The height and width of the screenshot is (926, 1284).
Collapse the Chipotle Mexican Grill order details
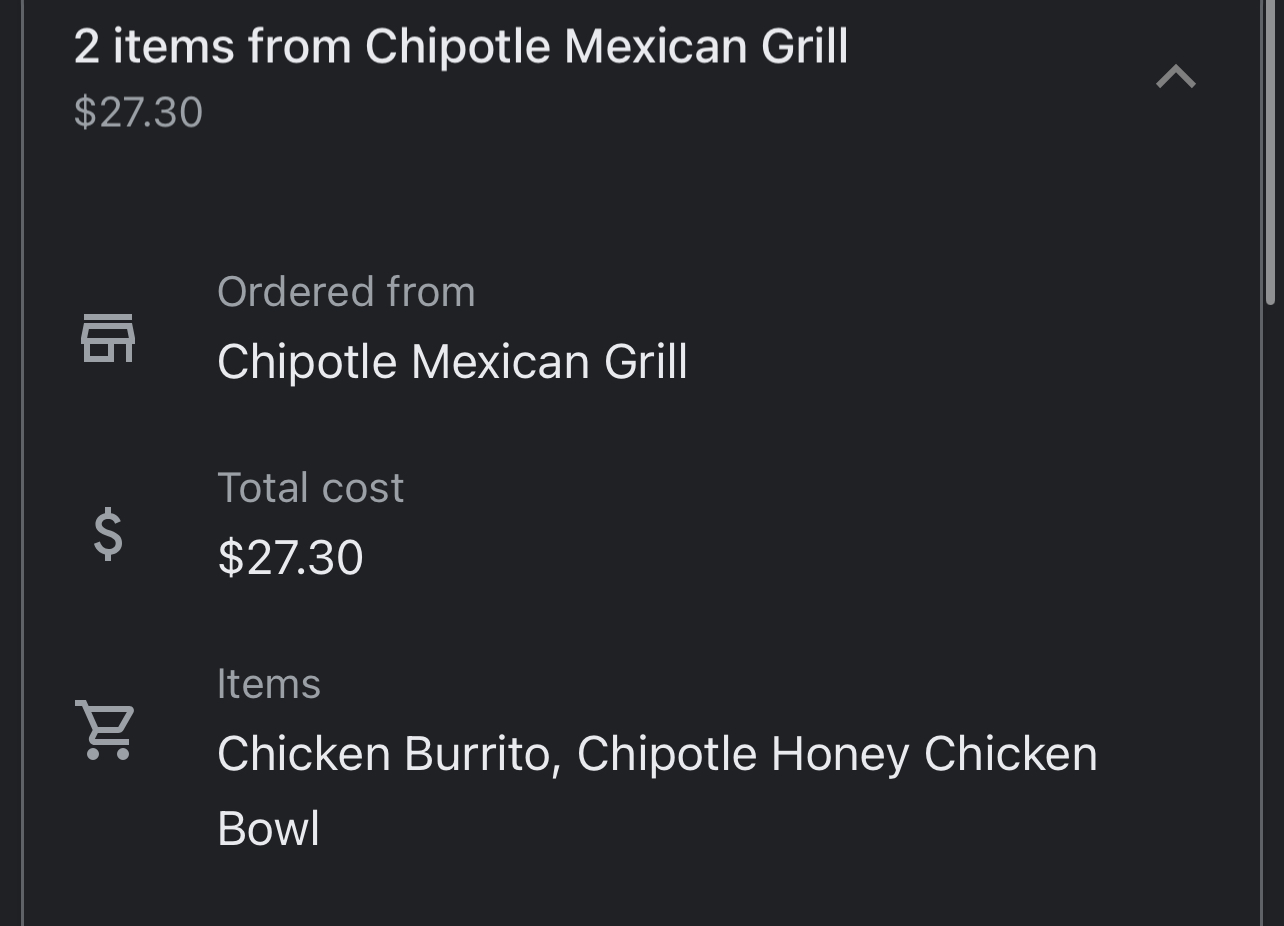(x=1175, y=77)
